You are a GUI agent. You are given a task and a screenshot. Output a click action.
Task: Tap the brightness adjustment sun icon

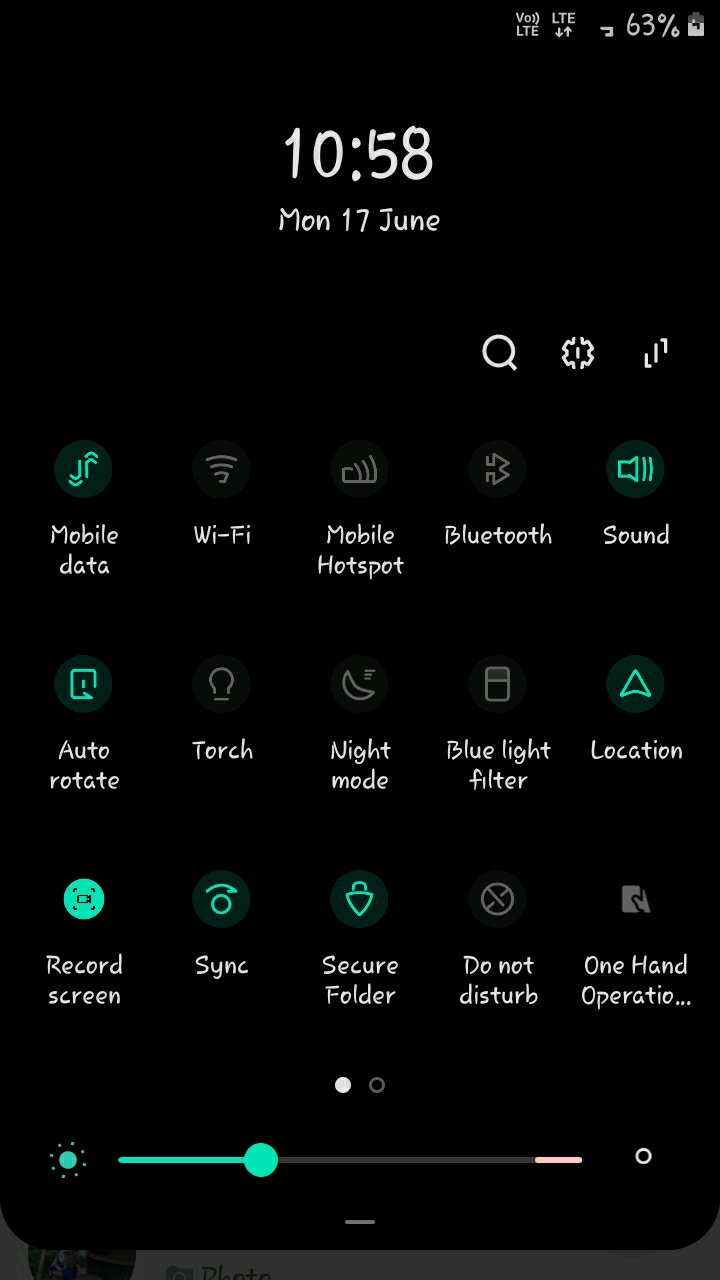67,1160
